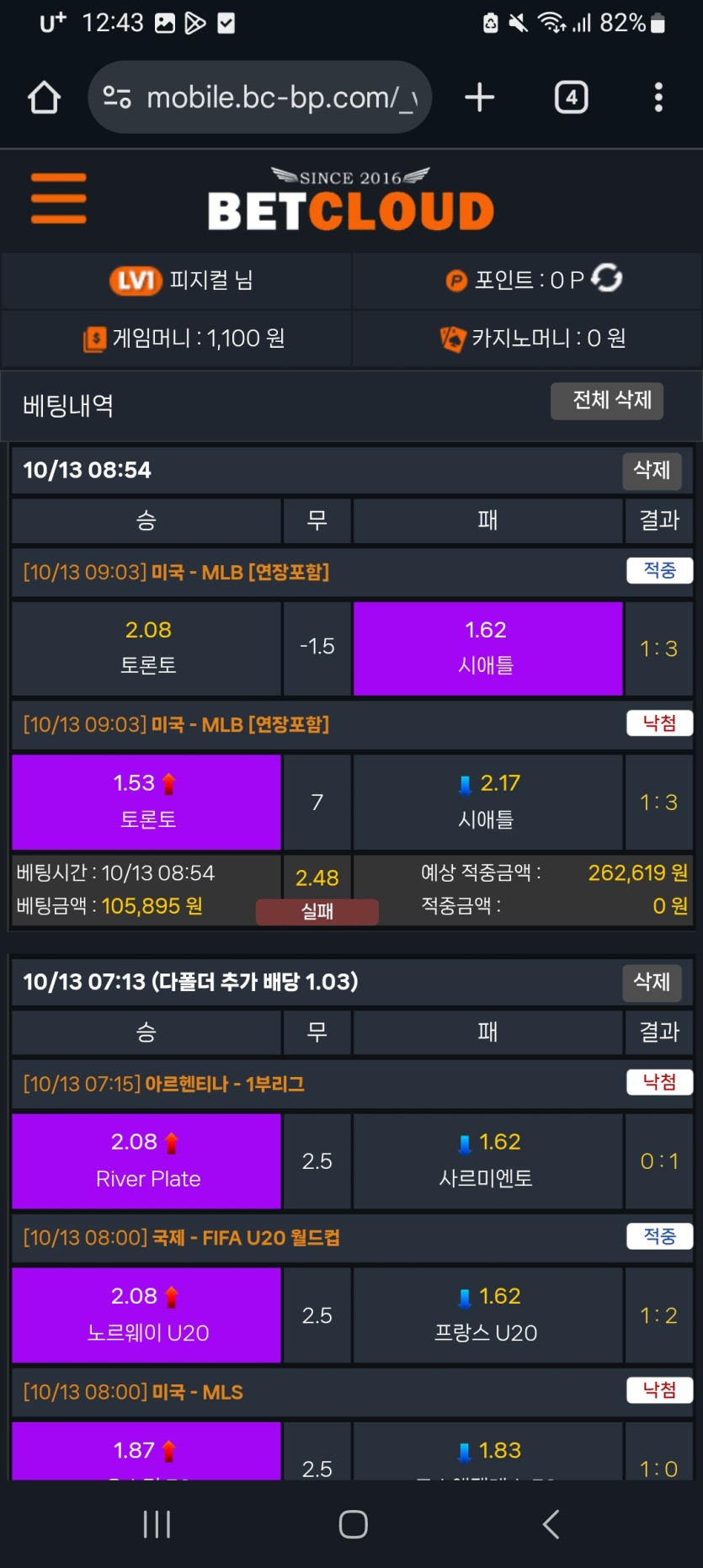Go back with the system back button
703x1568 pixels.
551,1523
